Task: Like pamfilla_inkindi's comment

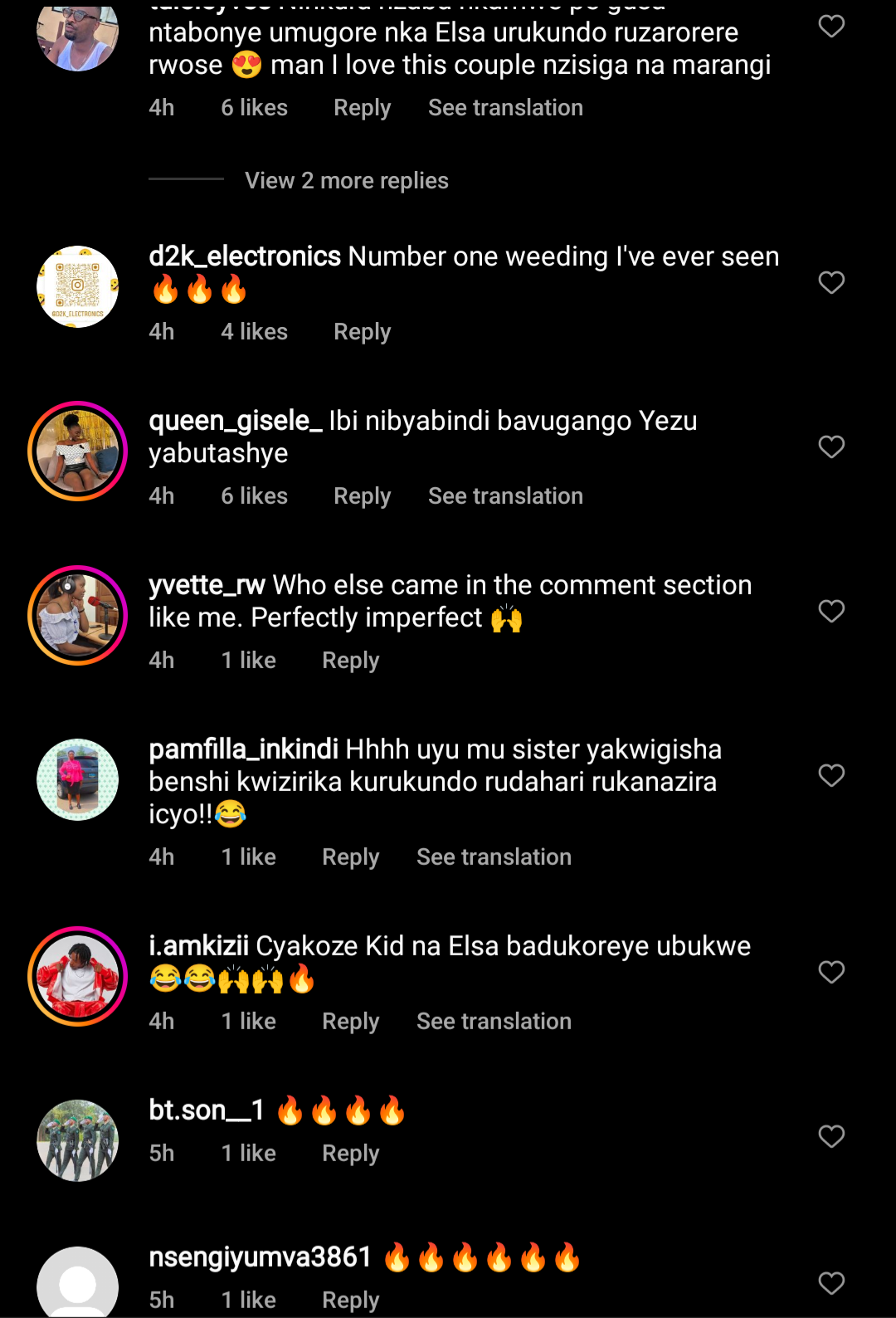Action: click(x=831, y=776)
